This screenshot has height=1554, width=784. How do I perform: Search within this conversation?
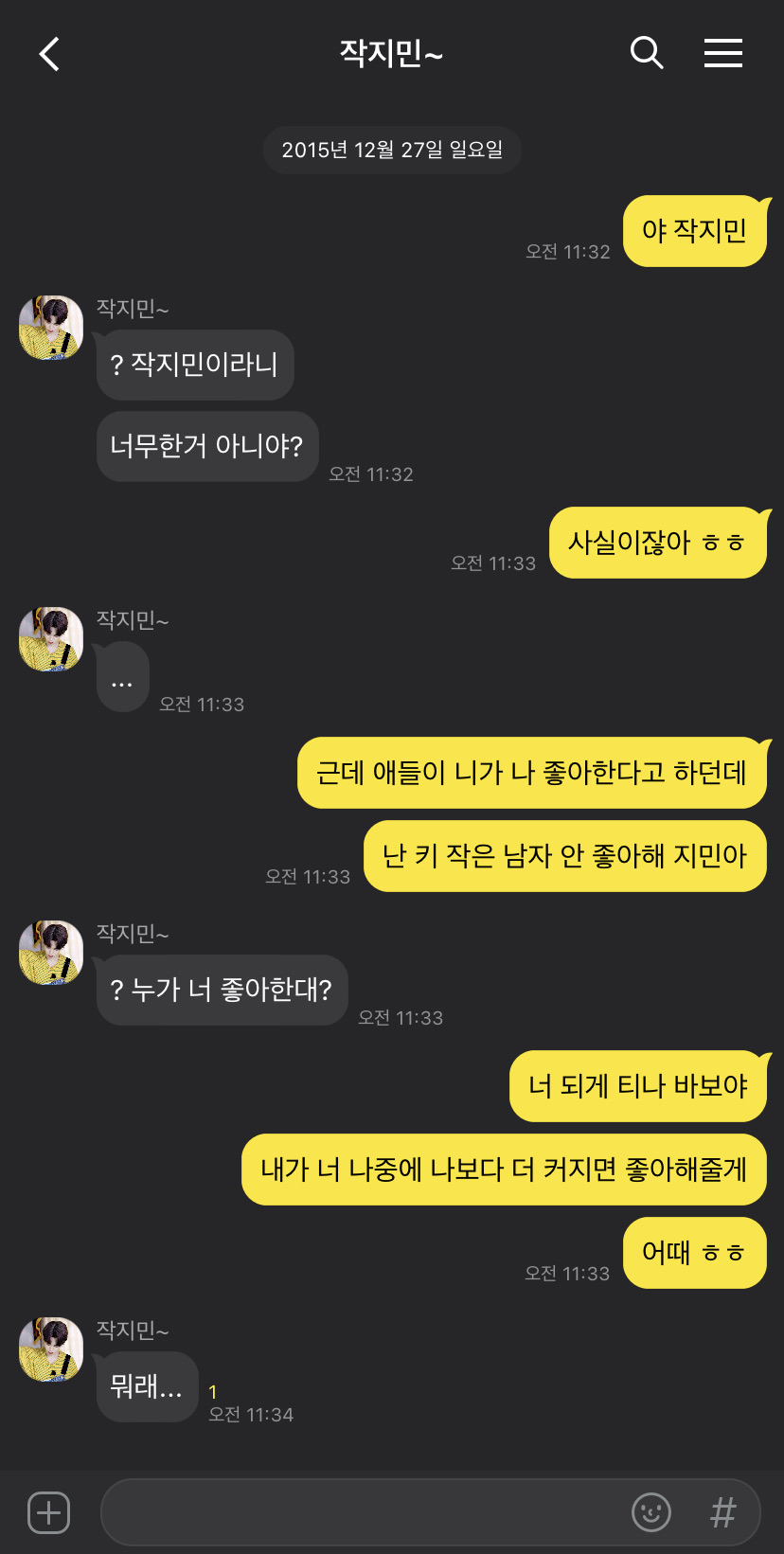(x=647, y=53)
